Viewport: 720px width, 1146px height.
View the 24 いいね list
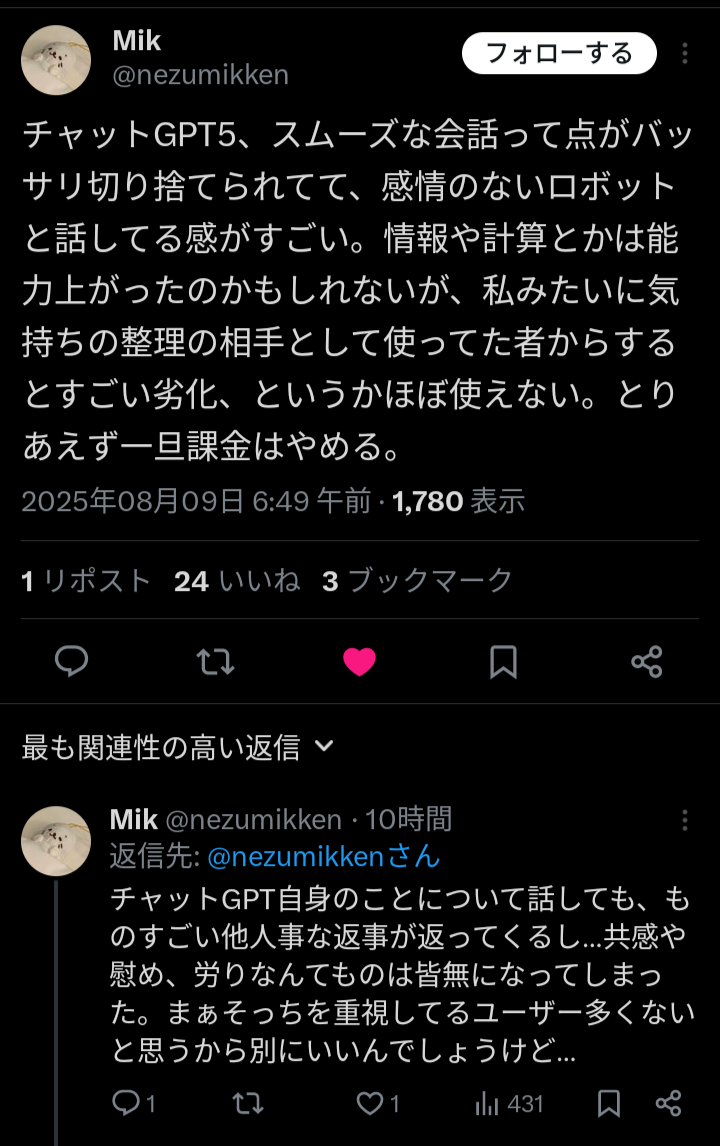point(237,581)
